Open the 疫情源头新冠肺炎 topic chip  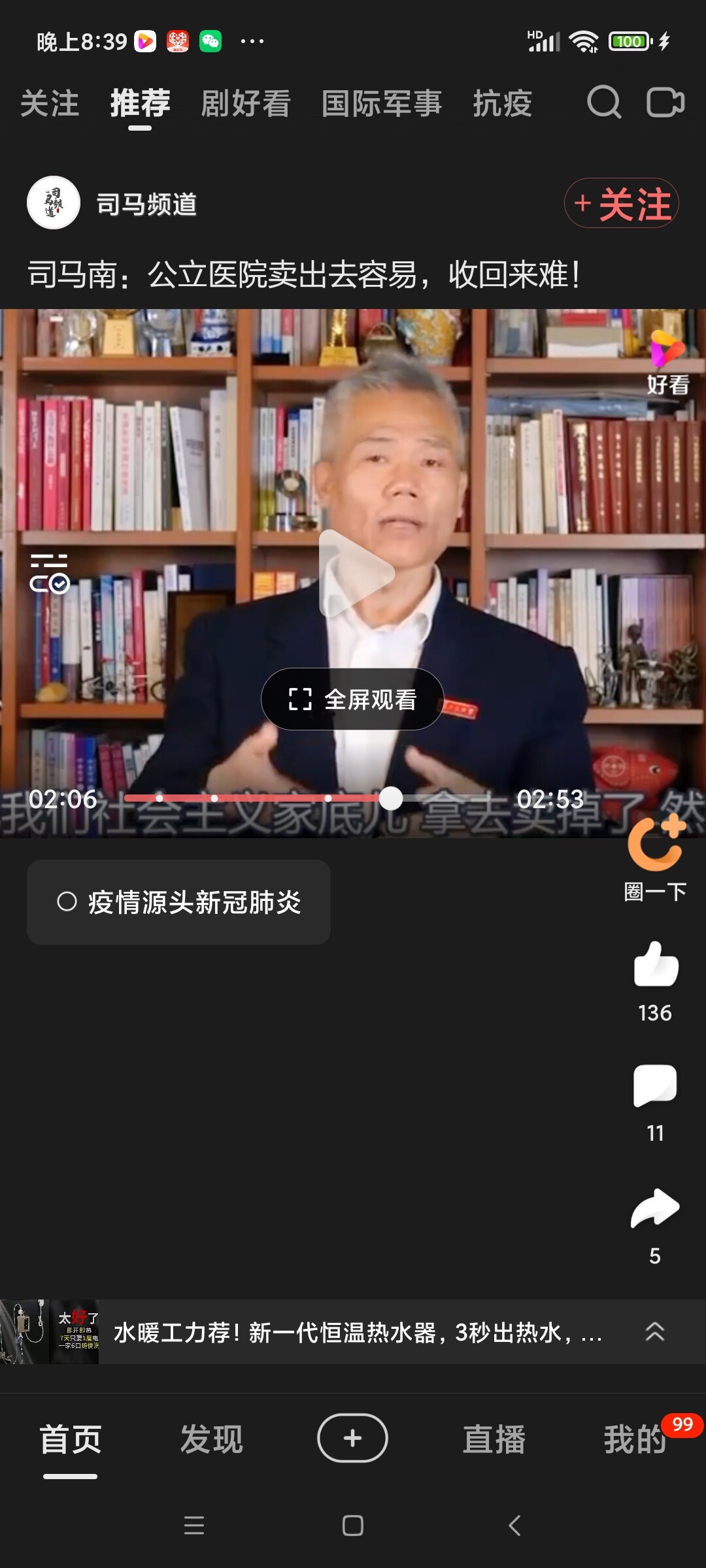[178, 902]
